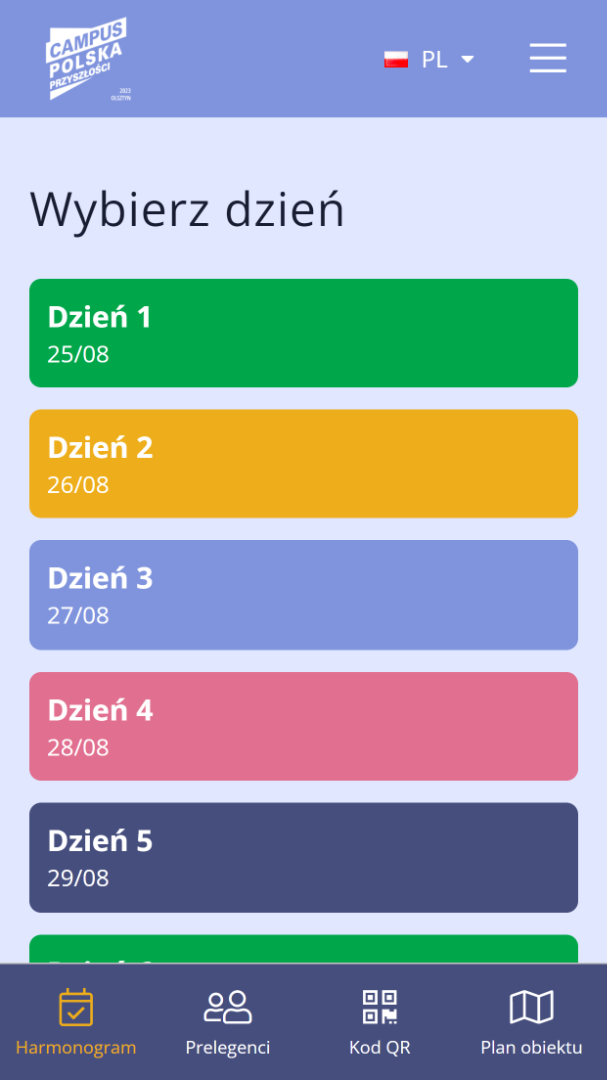Show the Plan obiektu tab
Screen dimensions: 607x1080
531,1022
